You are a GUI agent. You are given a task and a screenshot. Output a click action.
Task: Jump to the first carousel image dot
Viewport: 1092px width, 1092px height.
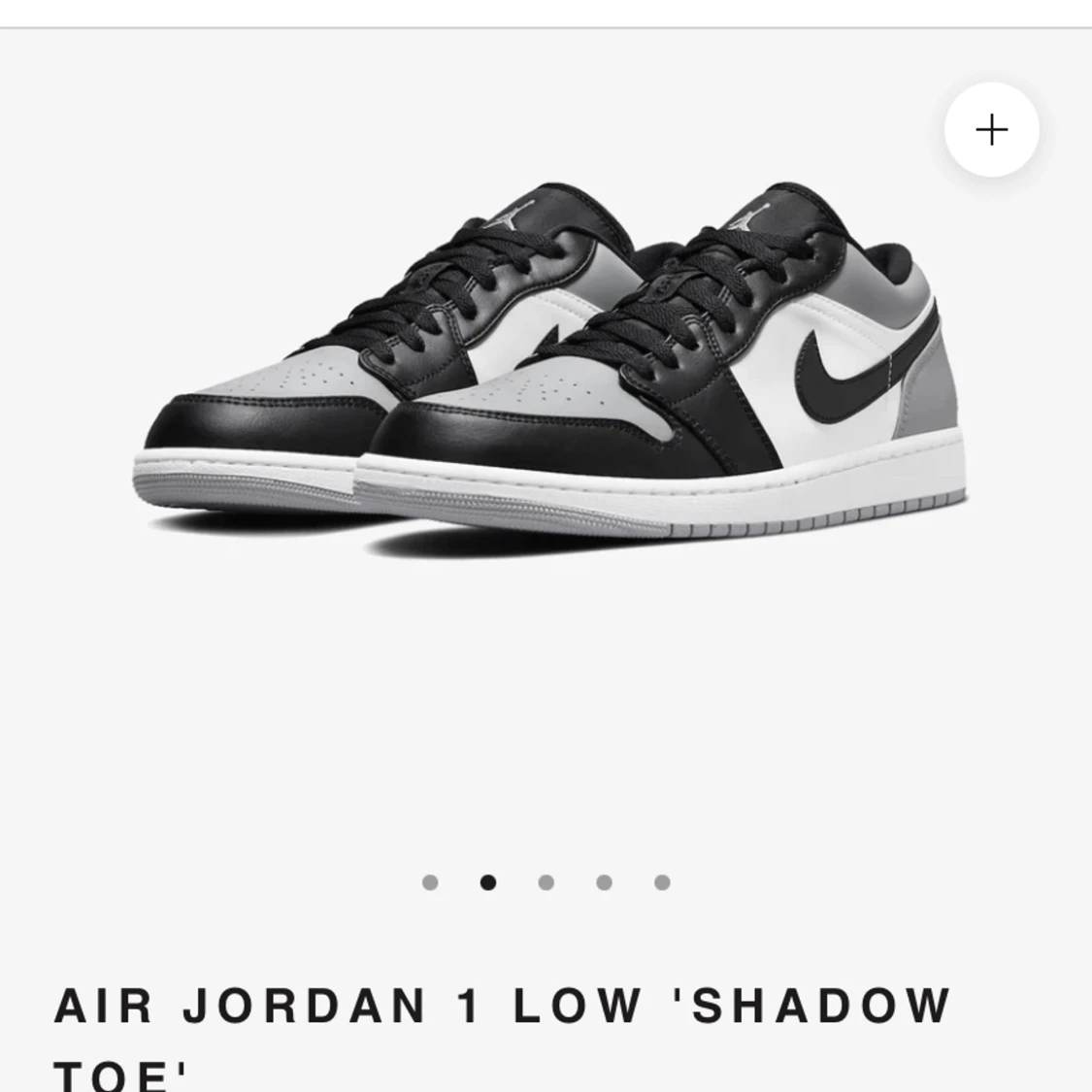point(430,882)
